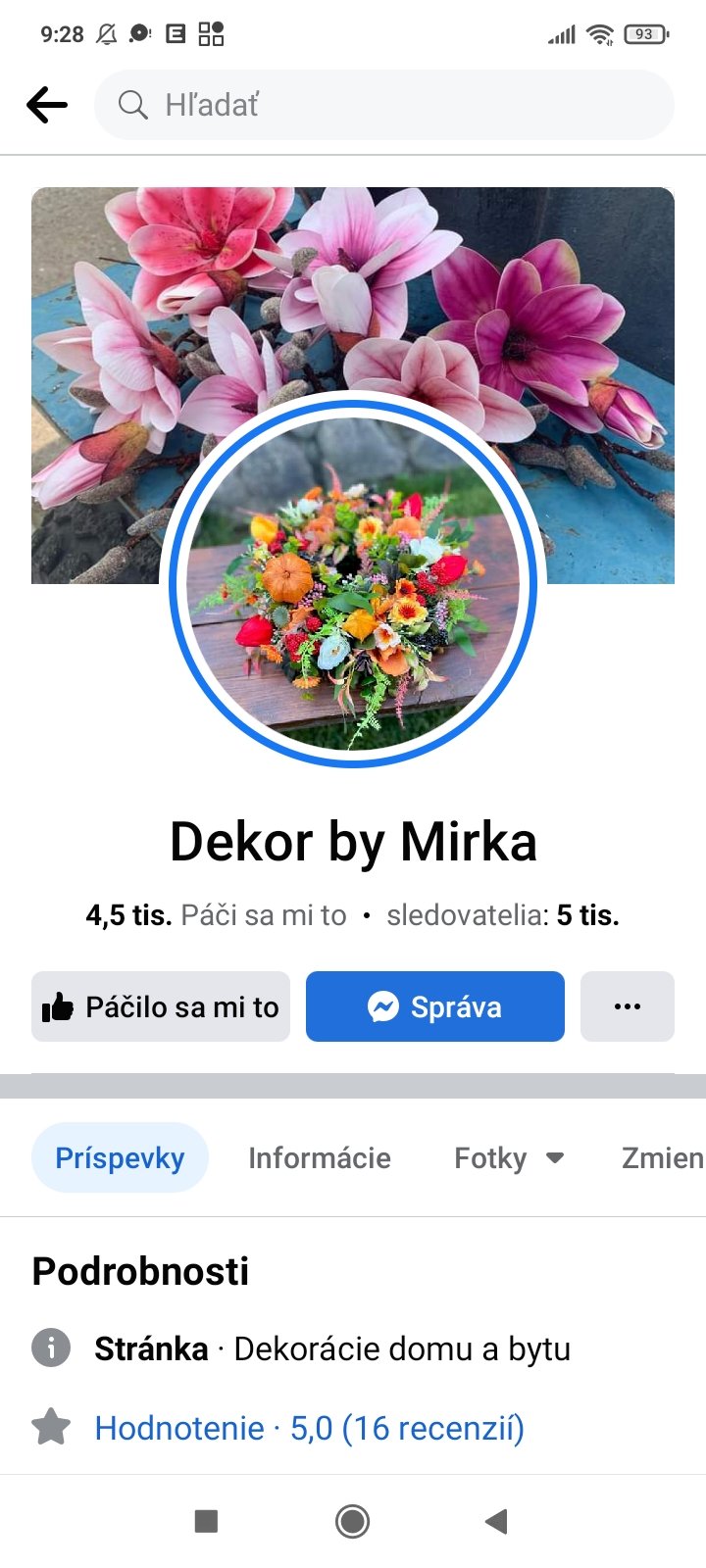Switch to the Informácie tab

pyautogui.click(x=320, y=1157)
